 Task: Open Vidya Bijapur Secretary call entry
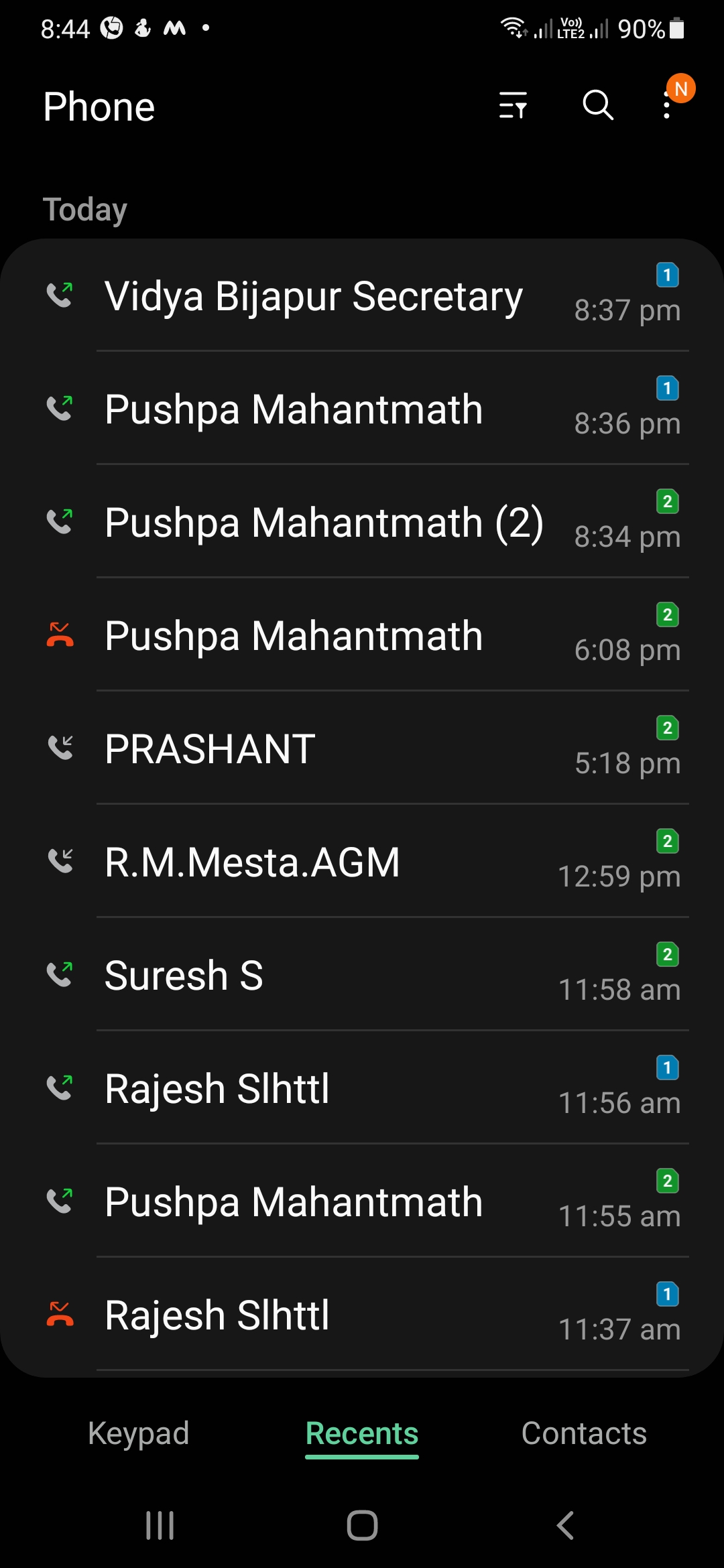[314, 296]
